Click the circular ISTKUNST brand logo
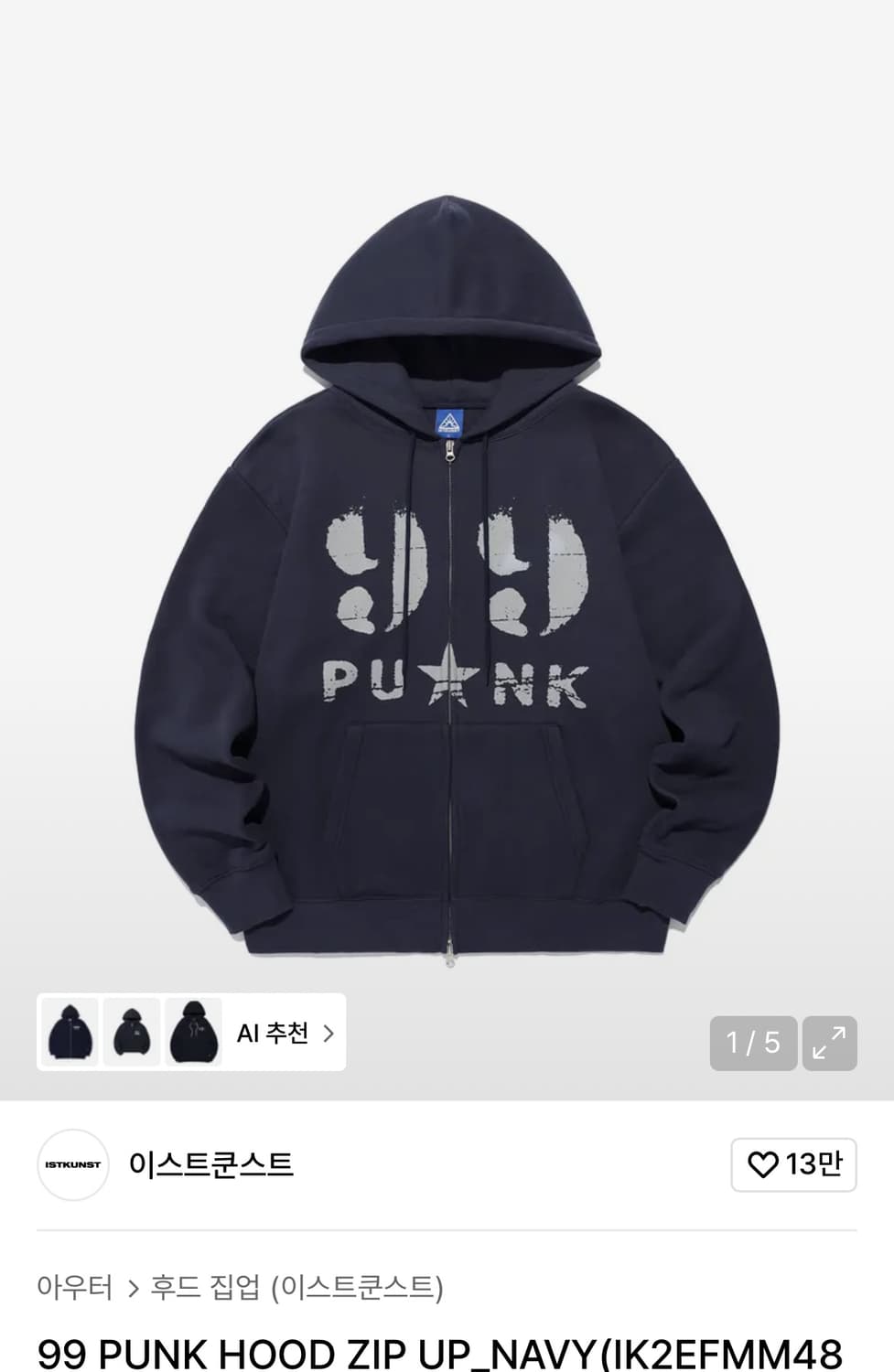Image resolution: width=894 pixels, height=1372 pixels. coord(71,1165)
